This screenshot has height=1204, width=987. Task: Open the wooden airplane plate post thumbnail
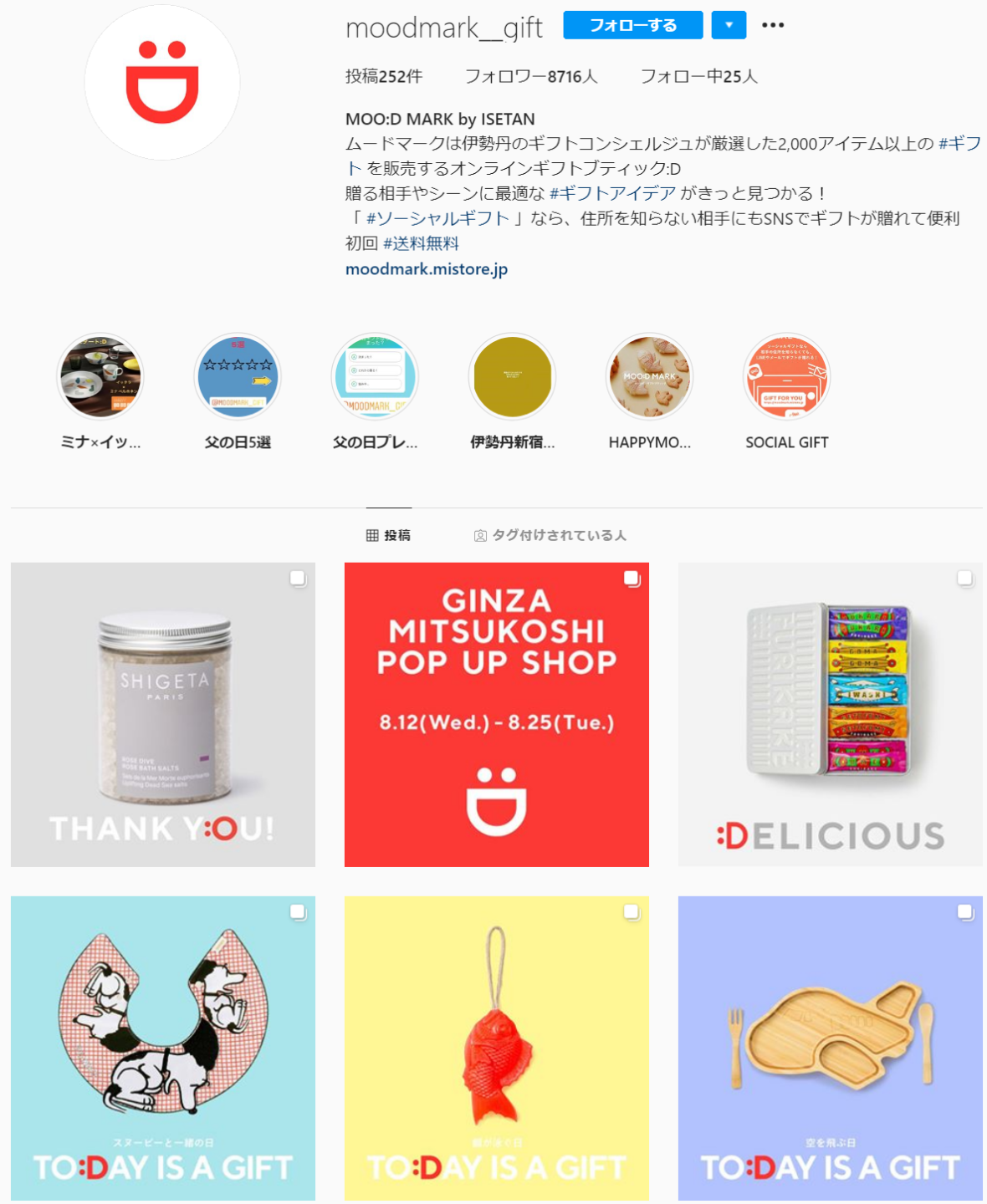point(830,1045)
